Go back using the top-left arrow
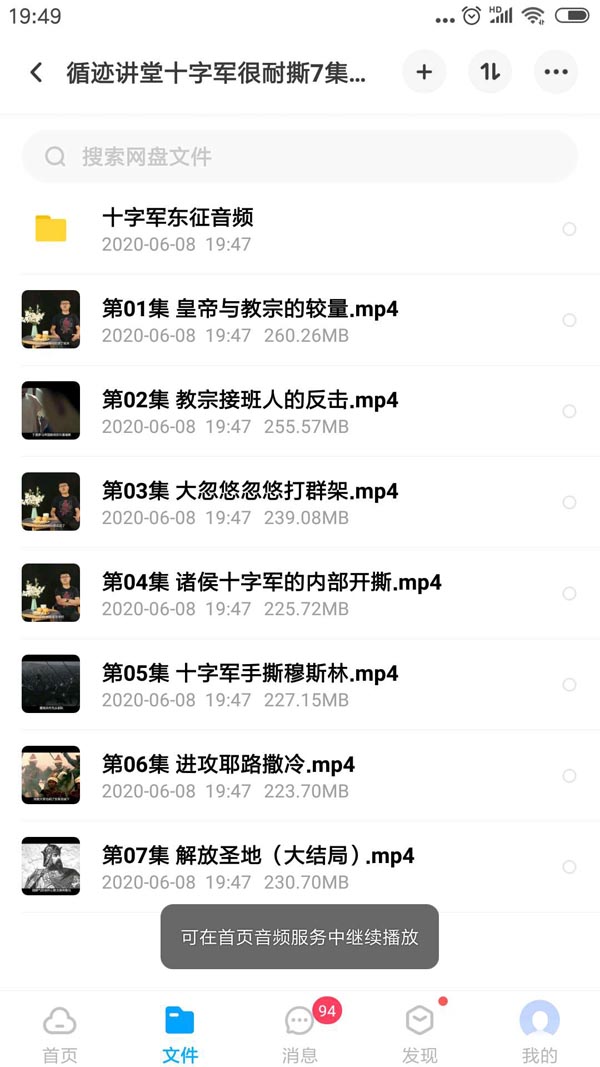Image resolution: width=600 pixels, height=1067 pixels. pos(37,72)
